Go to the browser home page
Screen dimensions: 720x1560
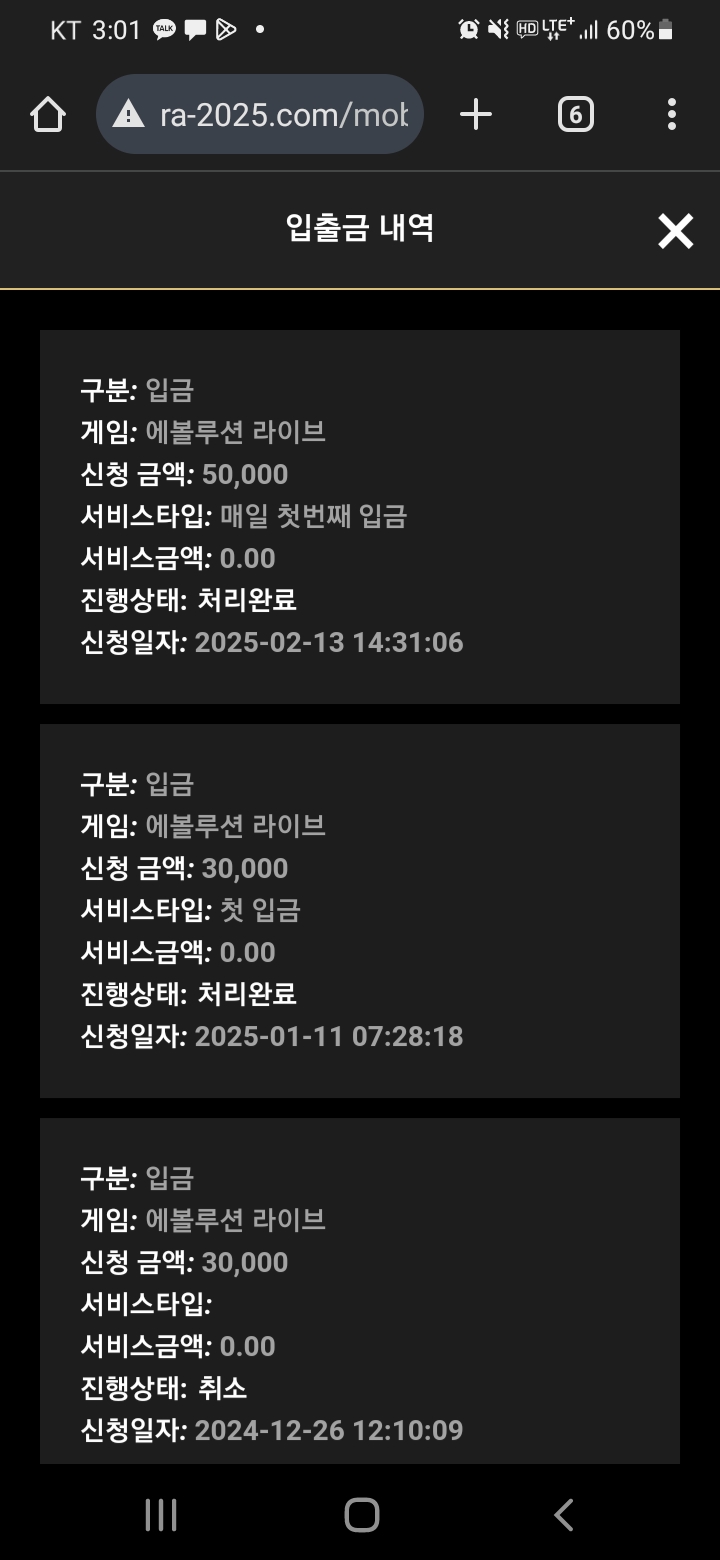[x=48, y=115]
